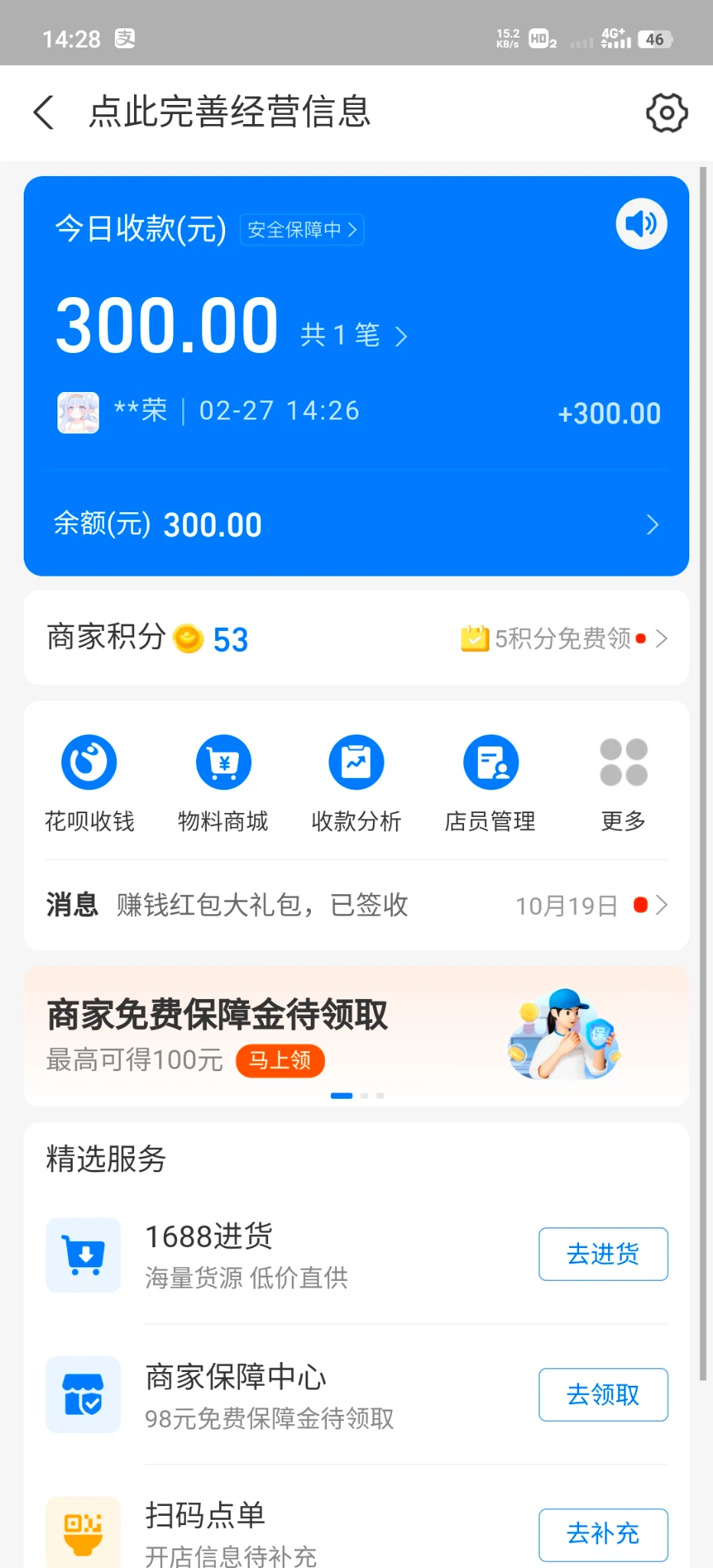Open 物料商城 store
Image resolution: width=713 pixels, height=1568 pixels.
223,782
